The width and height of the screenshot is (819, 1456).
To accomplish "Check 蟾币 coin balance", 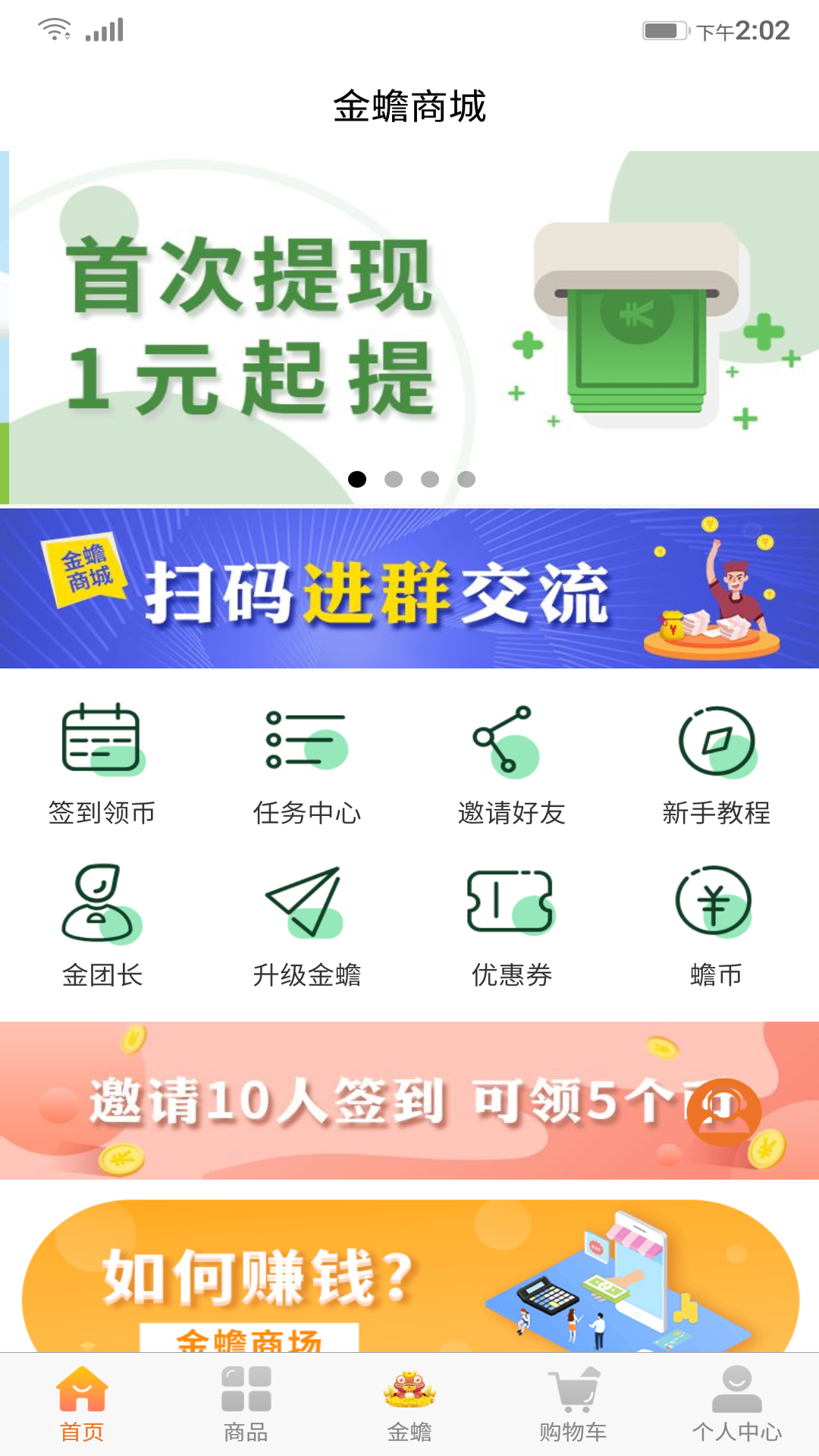I will (716, 925).
